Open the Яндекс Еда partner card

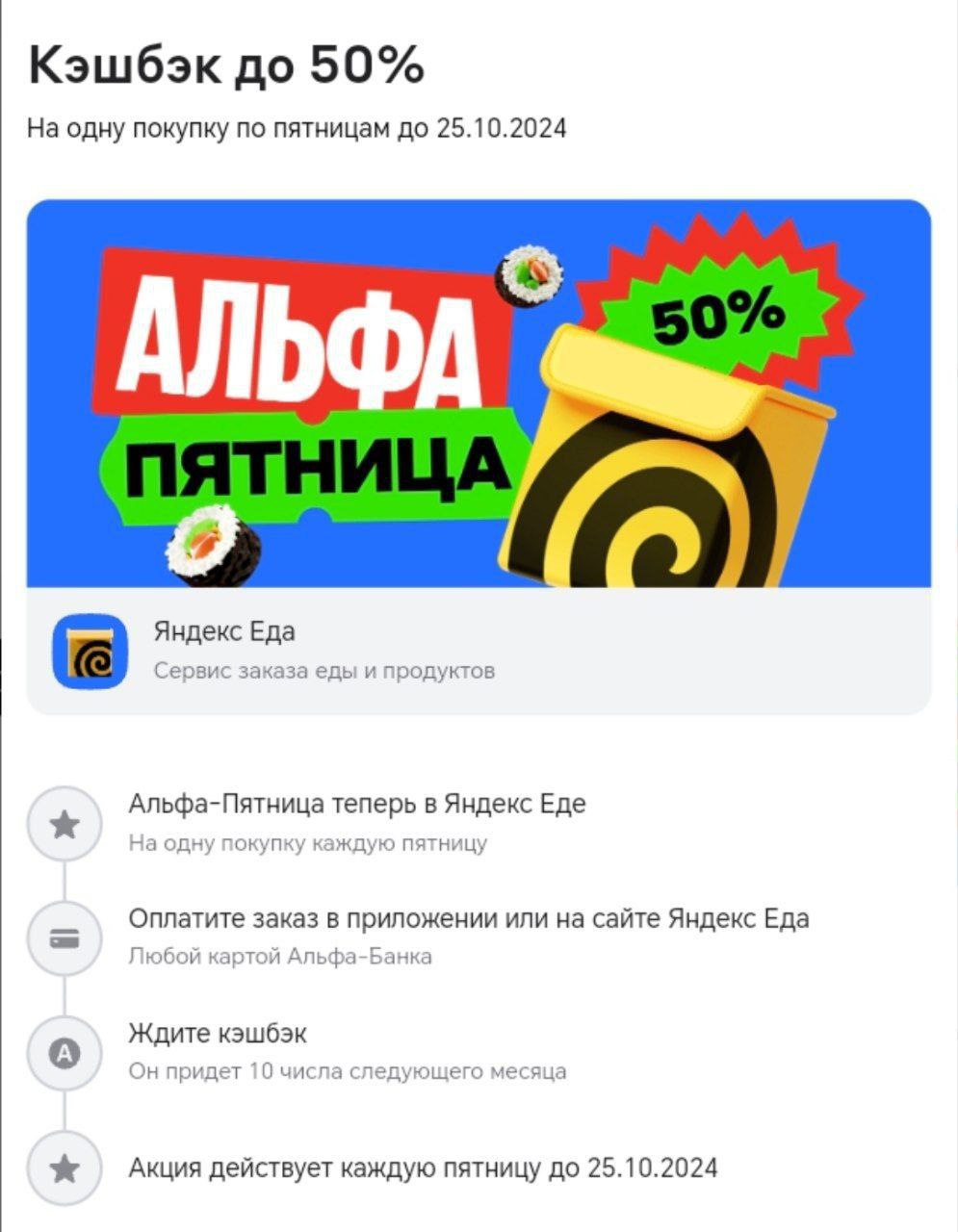tap(478, 651)
